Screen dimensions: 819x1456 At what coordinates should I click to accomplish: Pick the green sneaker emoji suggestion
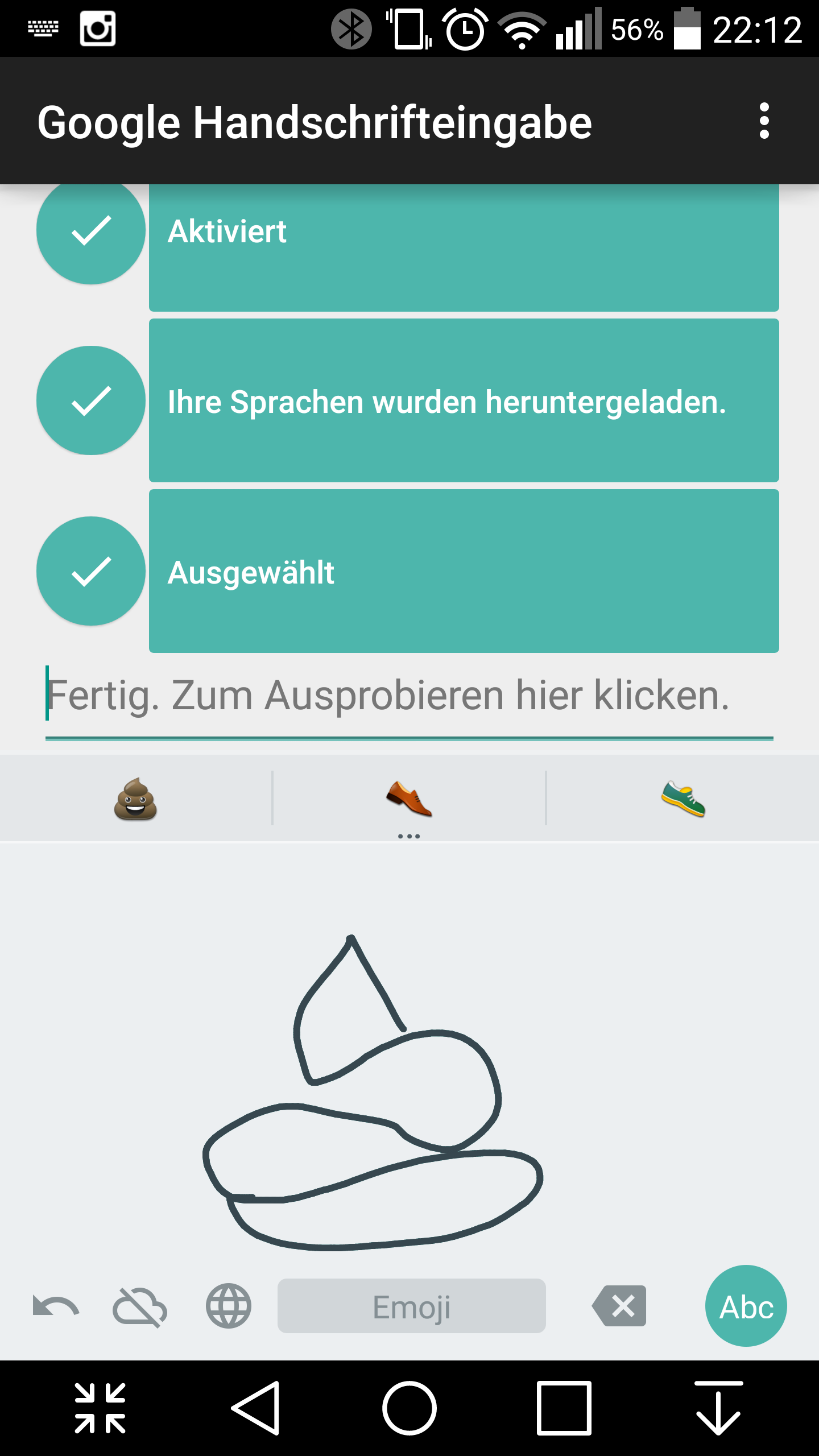pyautogui.click(x=683, y=799)
